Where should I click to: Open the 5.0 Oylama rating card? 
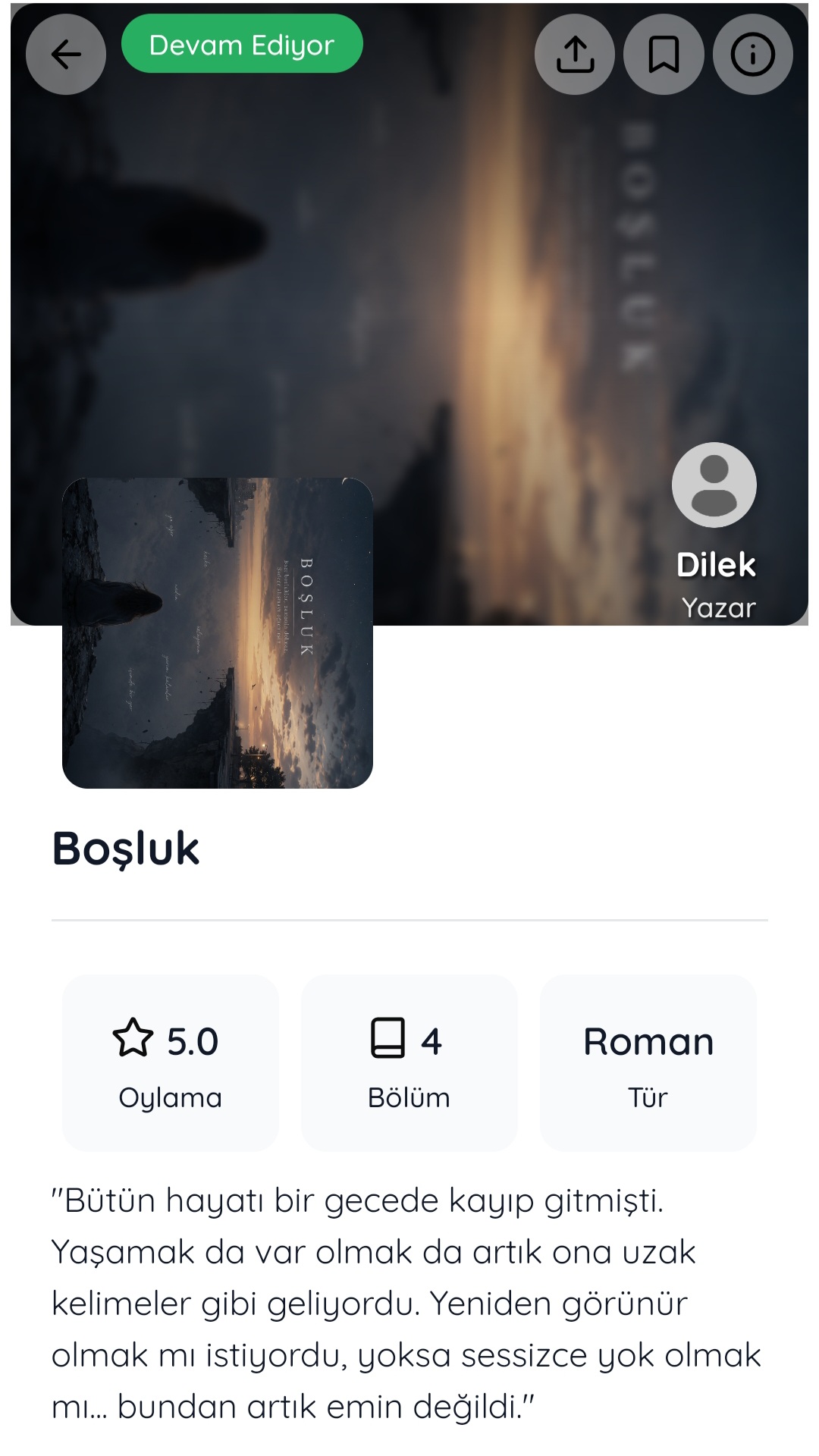171,1063
